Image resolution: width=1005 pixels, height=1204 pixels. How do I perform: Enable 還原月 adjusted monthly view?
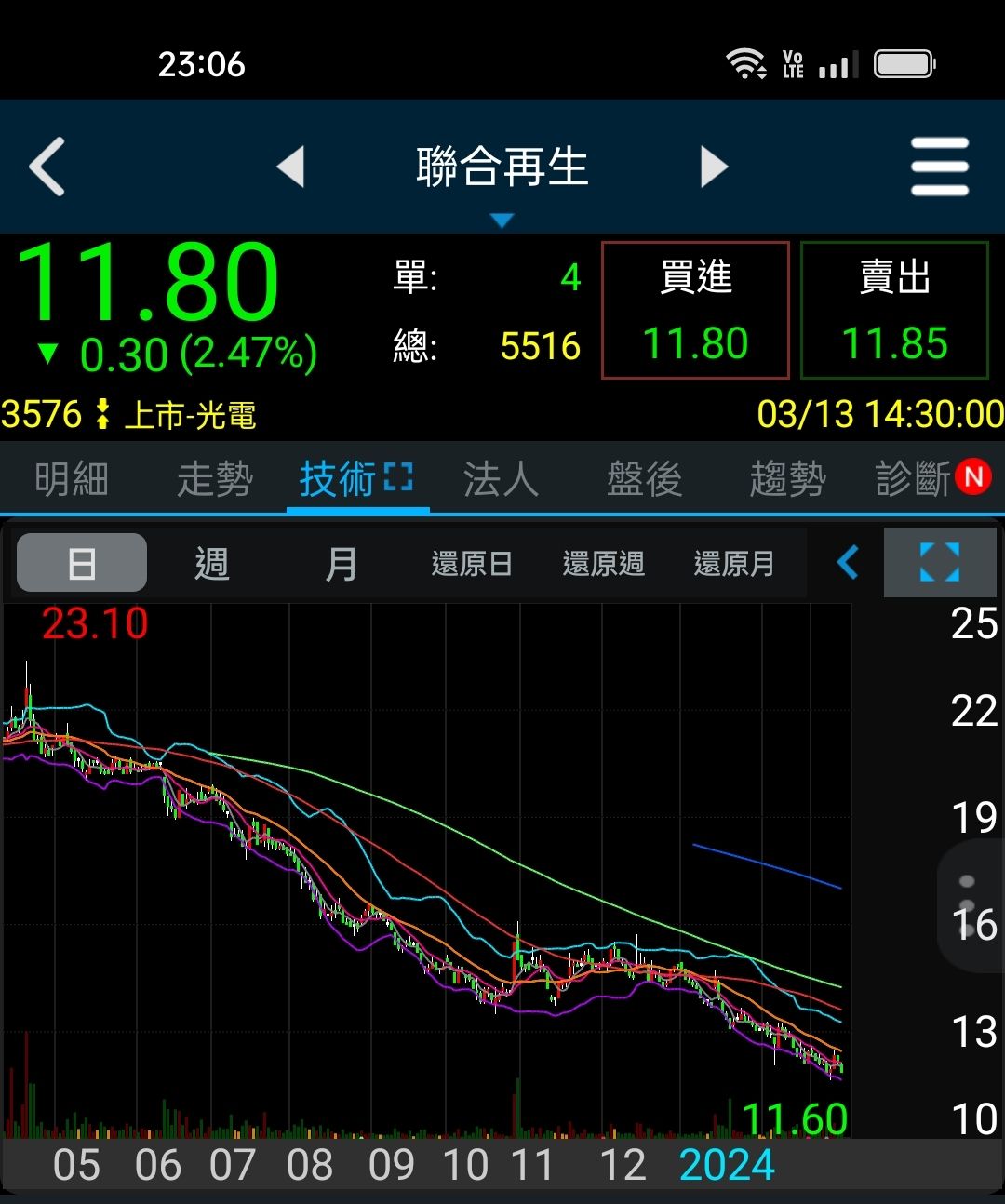click(x=734, y=563)
